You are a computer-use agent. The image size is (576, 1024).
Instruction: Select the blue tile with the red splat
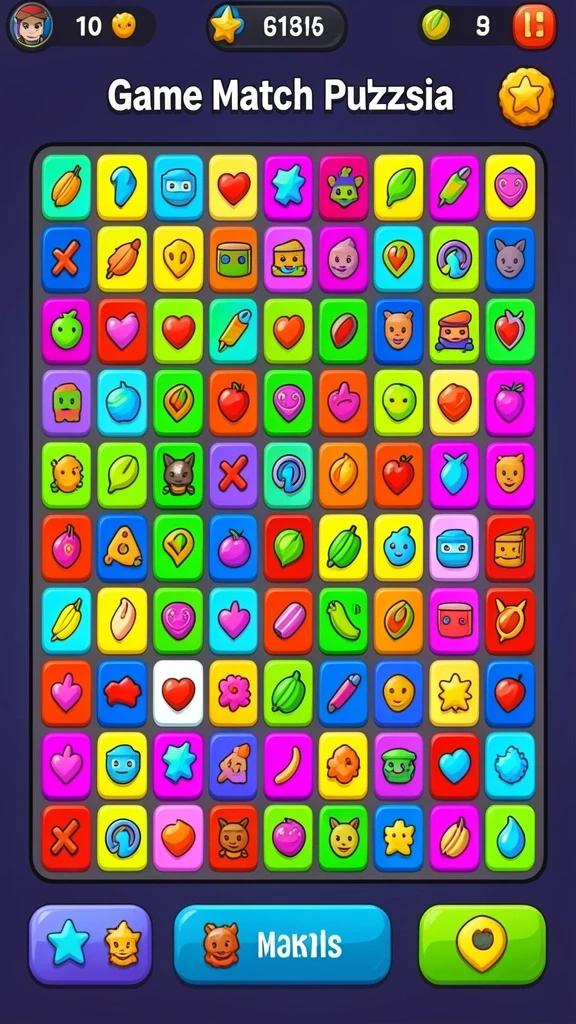pos(122,693)
